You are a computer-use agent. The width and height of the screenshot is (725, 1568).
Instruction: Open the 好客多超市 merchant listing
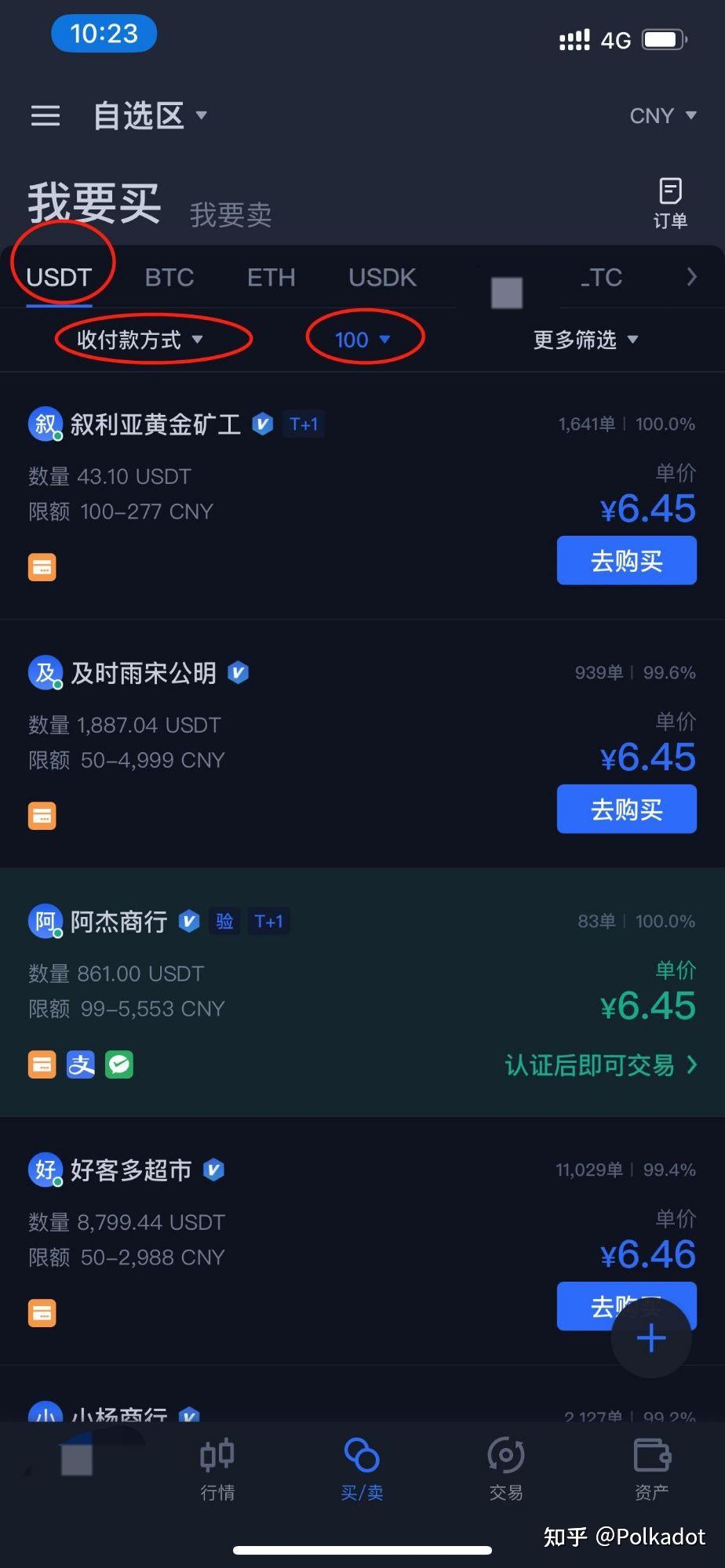(131, 1170)
